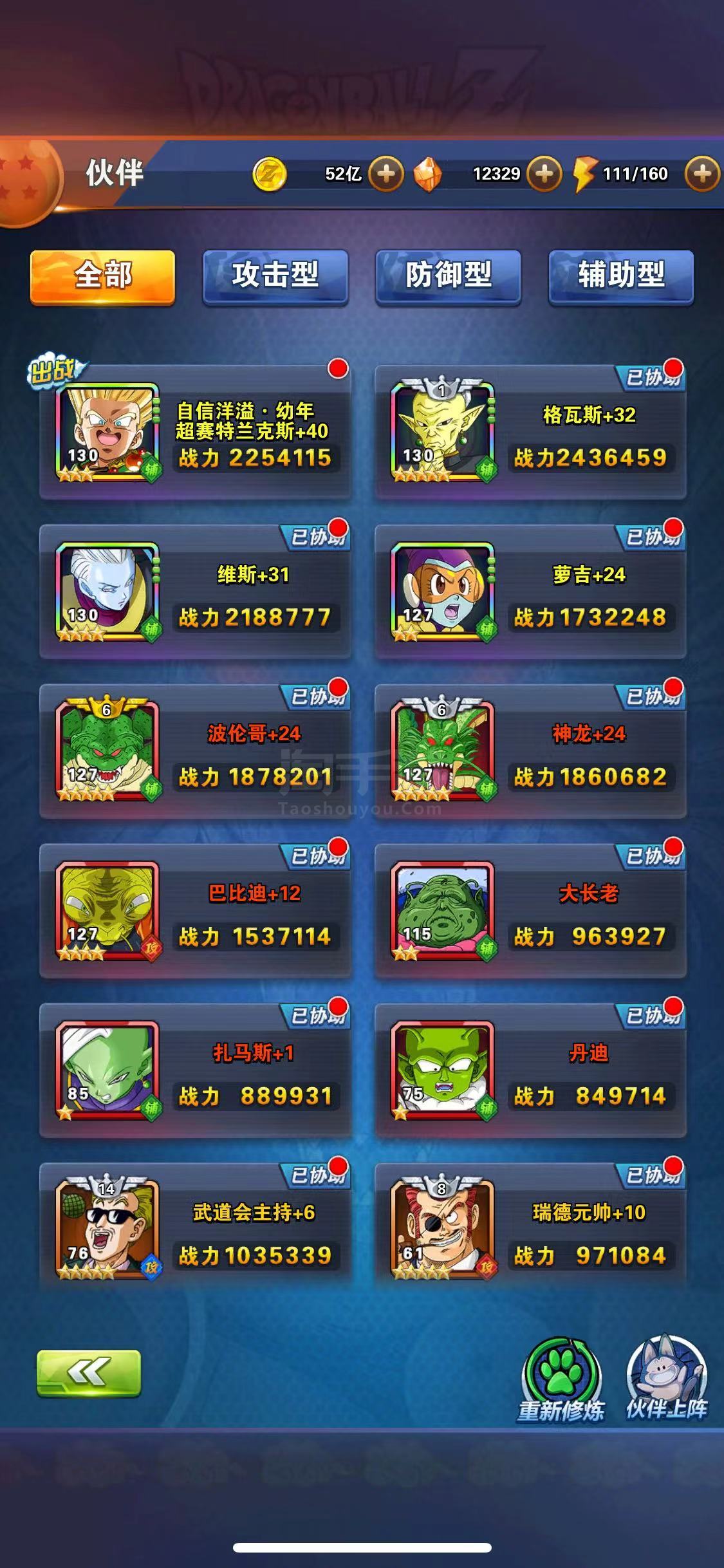
Task: Refill stamina with the 111/160 plus button
Action: click(x=701, y=174)
